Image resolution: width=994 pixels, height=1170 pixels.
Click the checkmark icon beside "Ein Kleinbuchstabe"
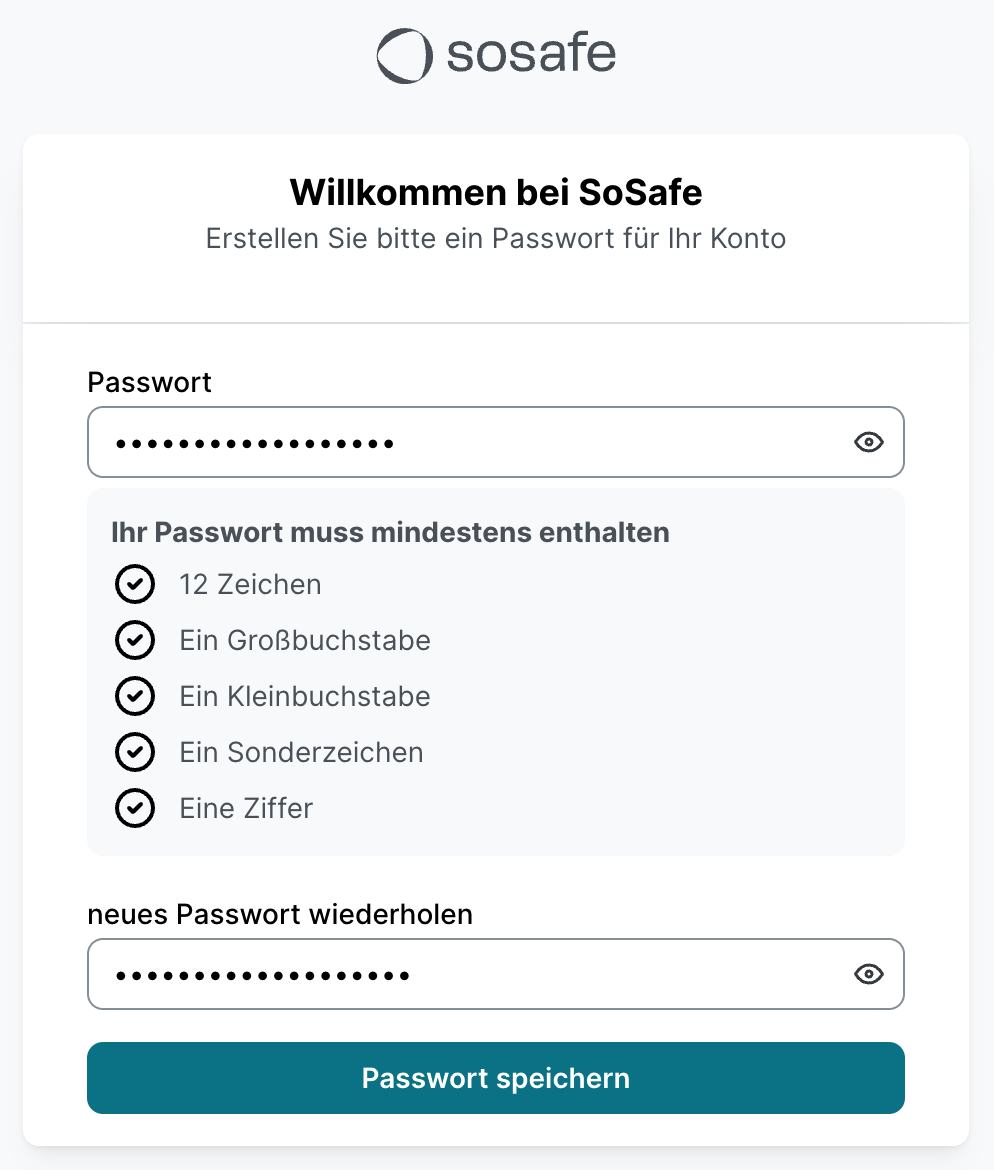point(135,696)
